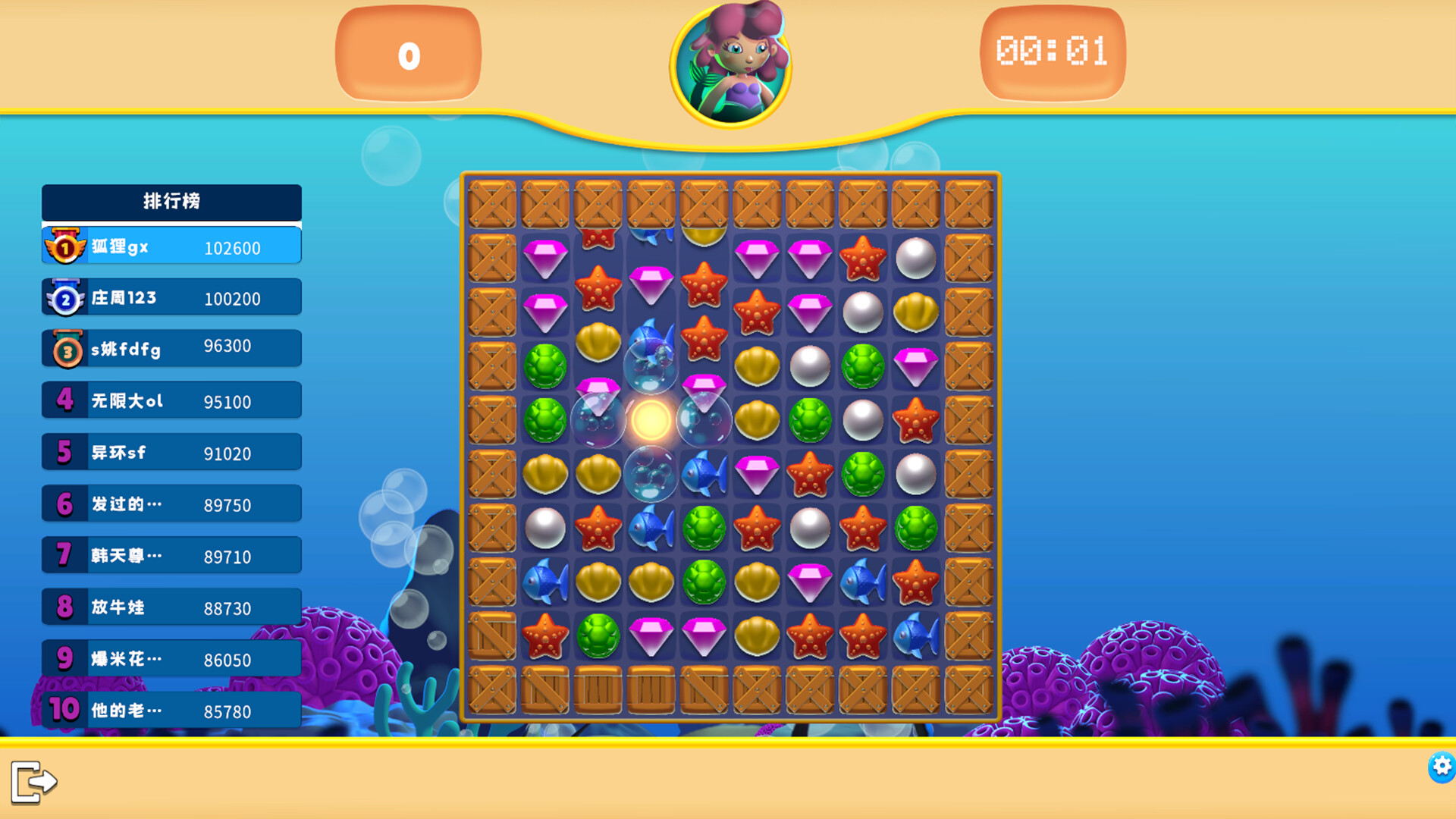This screenshot has height=819, width=1456.
Task: Open the settings gear
Action: point(1441,767)
